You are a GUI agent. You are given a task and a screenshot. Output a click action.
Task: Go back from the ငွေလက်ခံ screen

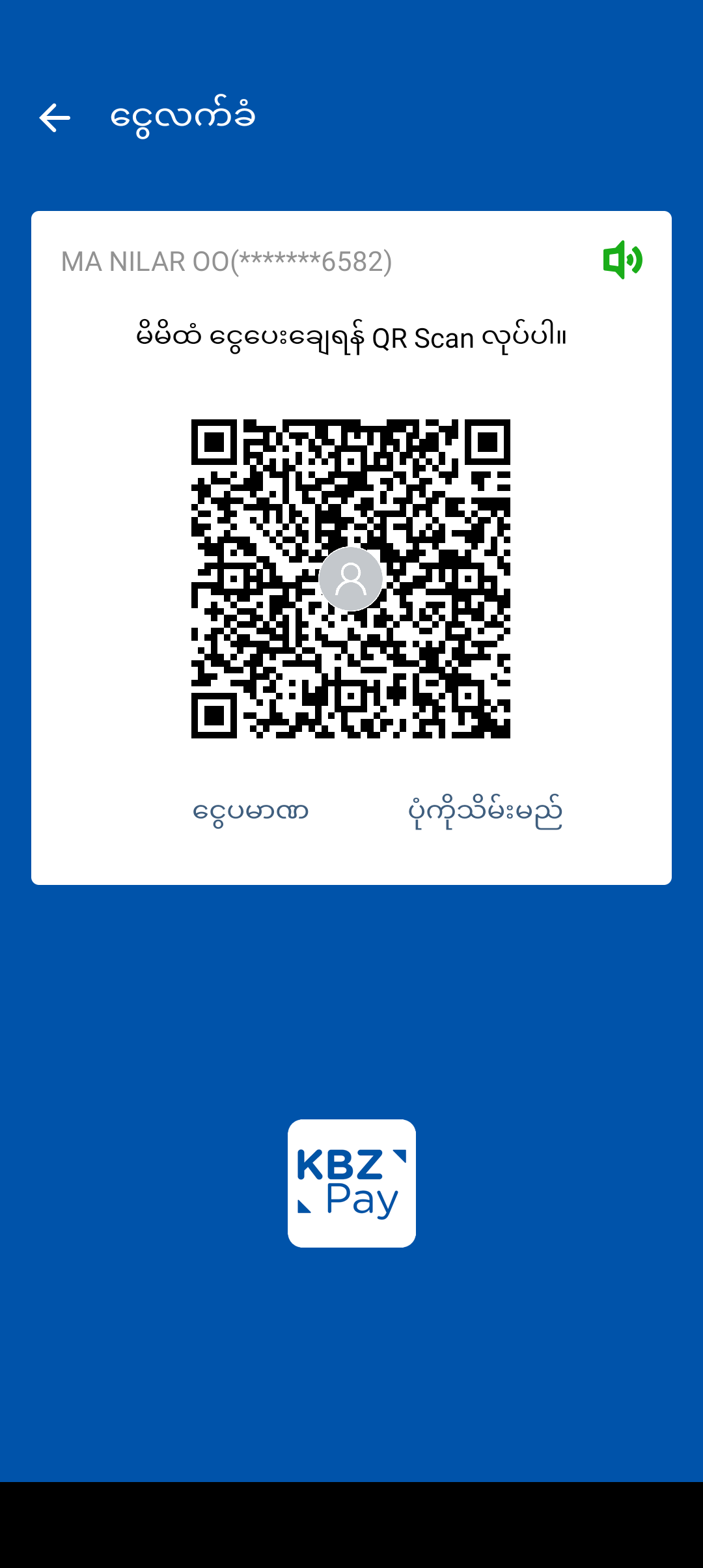[55, 118]
